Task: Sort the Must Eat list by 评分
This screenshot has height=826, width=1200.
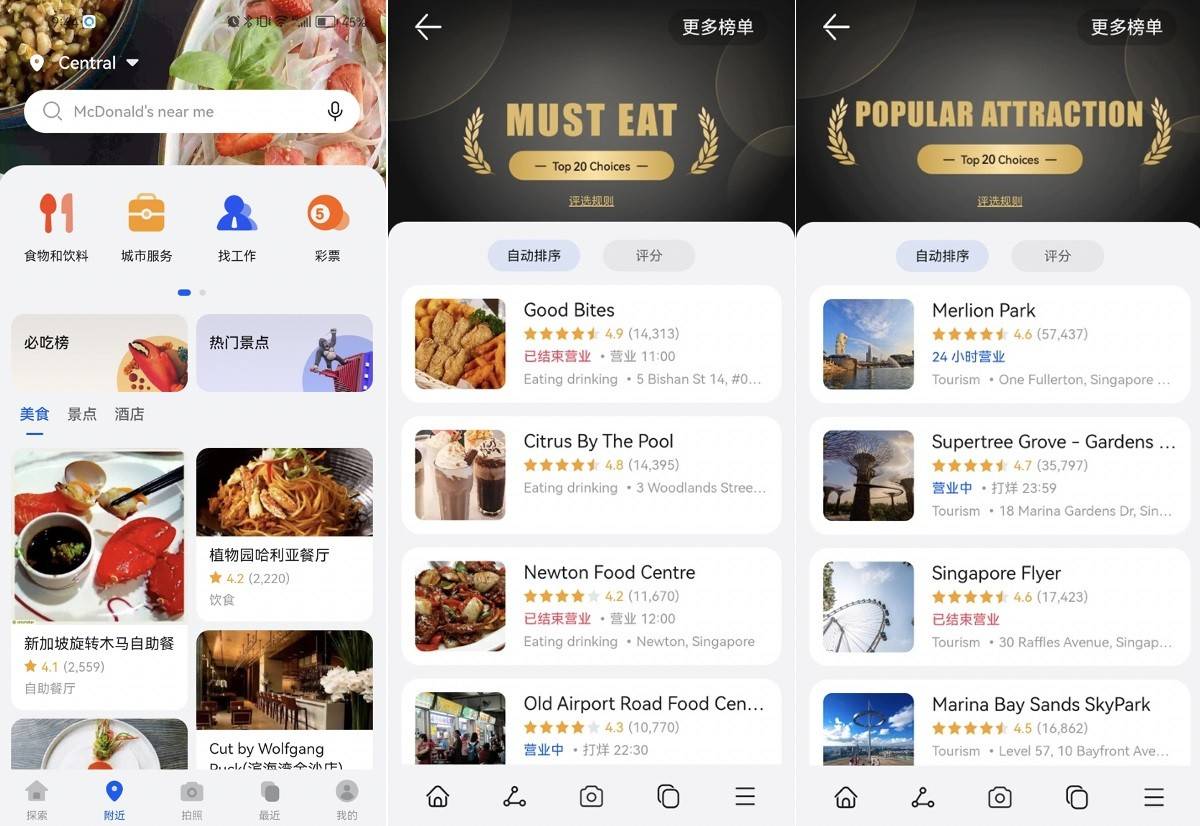Action: click(649, 256)
